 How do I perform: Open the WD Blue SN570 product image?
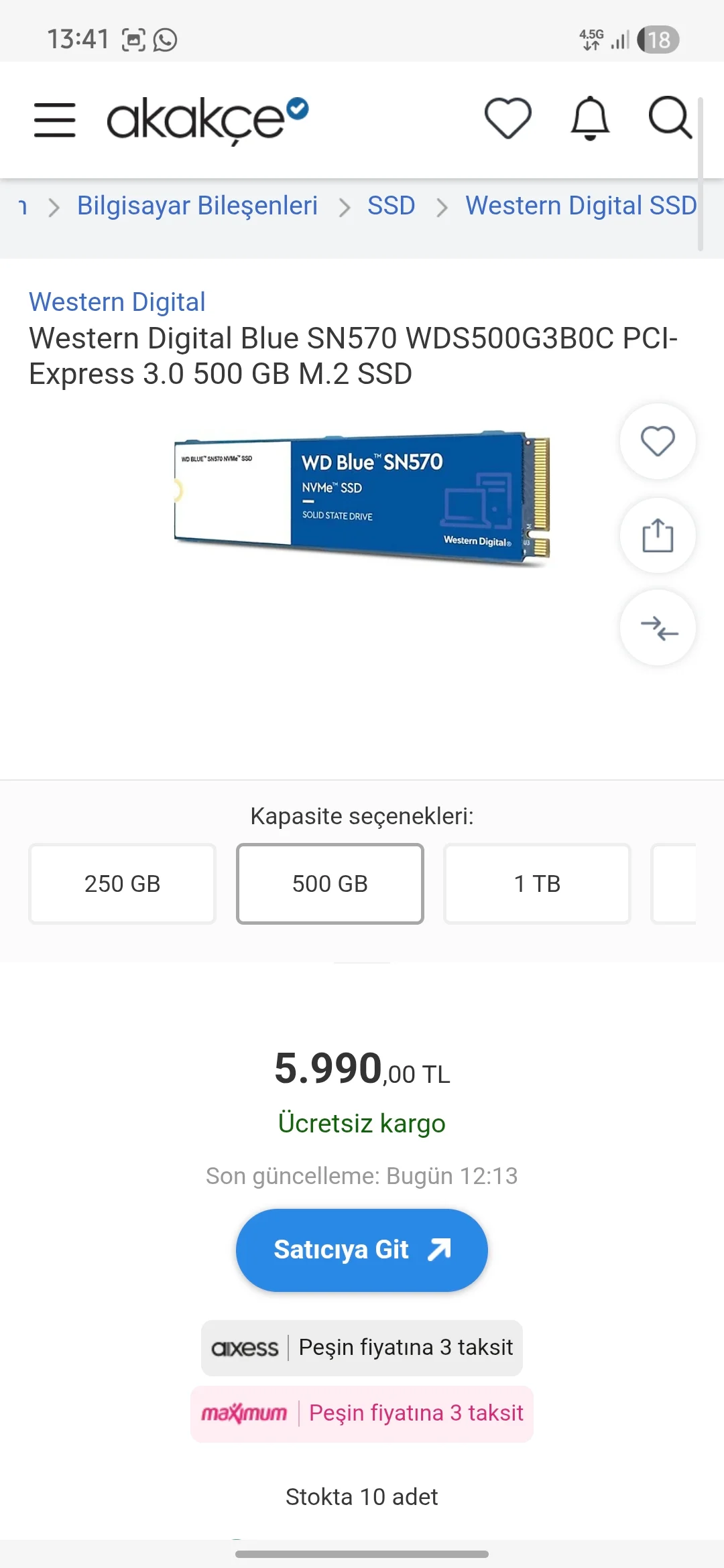[362, 499]
